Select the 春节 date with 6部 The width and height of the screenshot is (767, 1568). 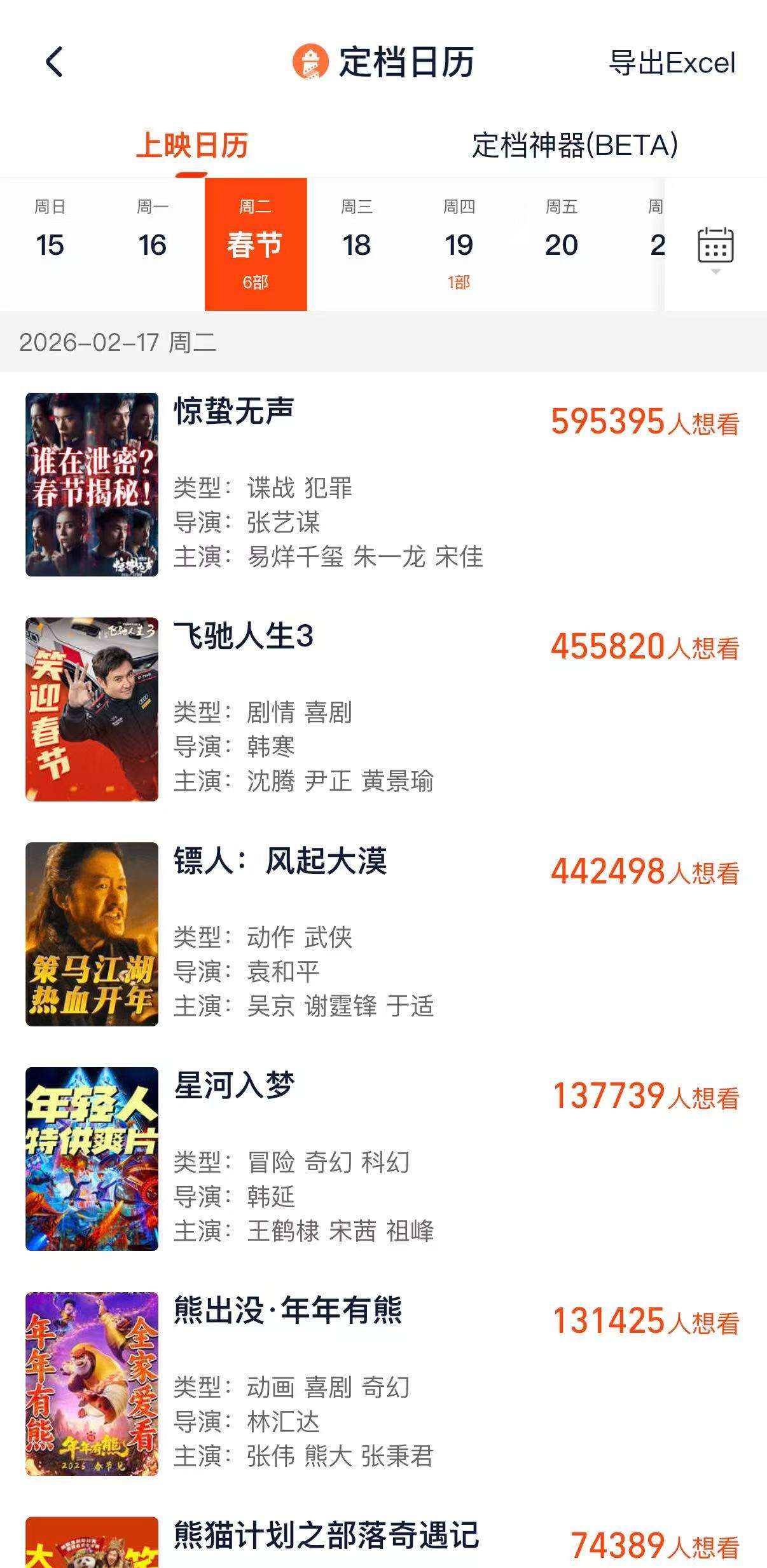click(256, 244)
